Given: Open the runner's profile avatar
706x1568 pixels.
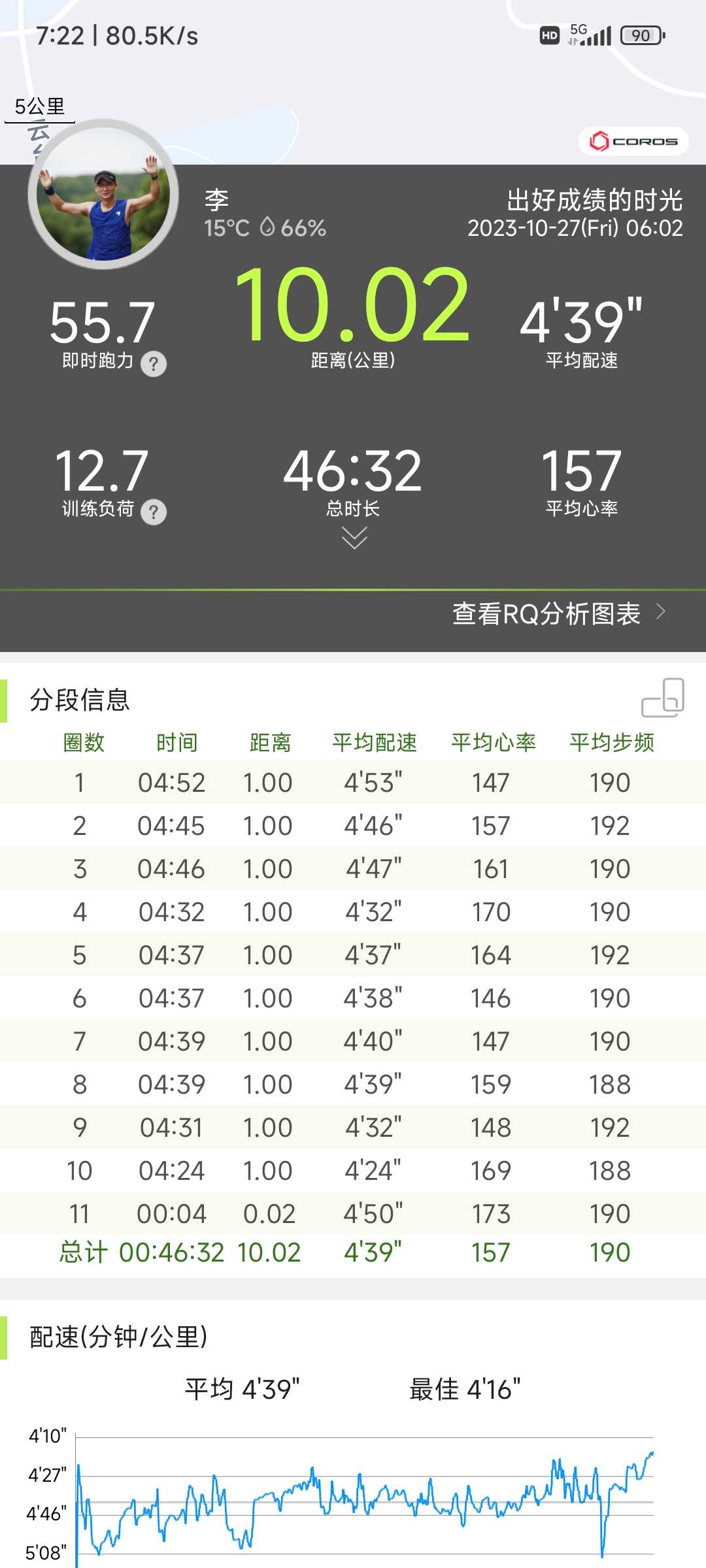Looking at the screenshot, I should tap(103, 194).
